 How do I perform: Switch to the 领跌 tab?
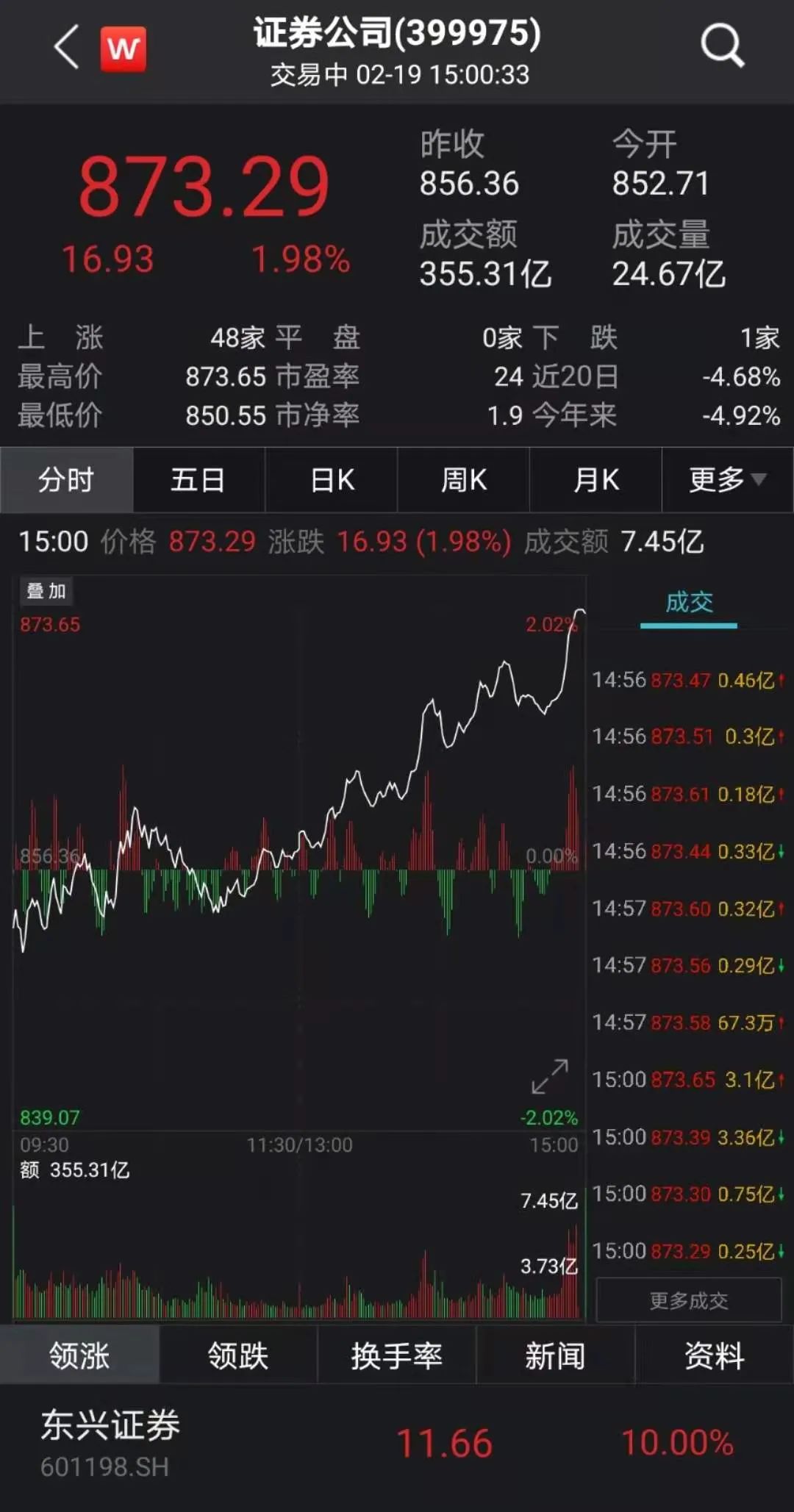[x=237, y=1355]
